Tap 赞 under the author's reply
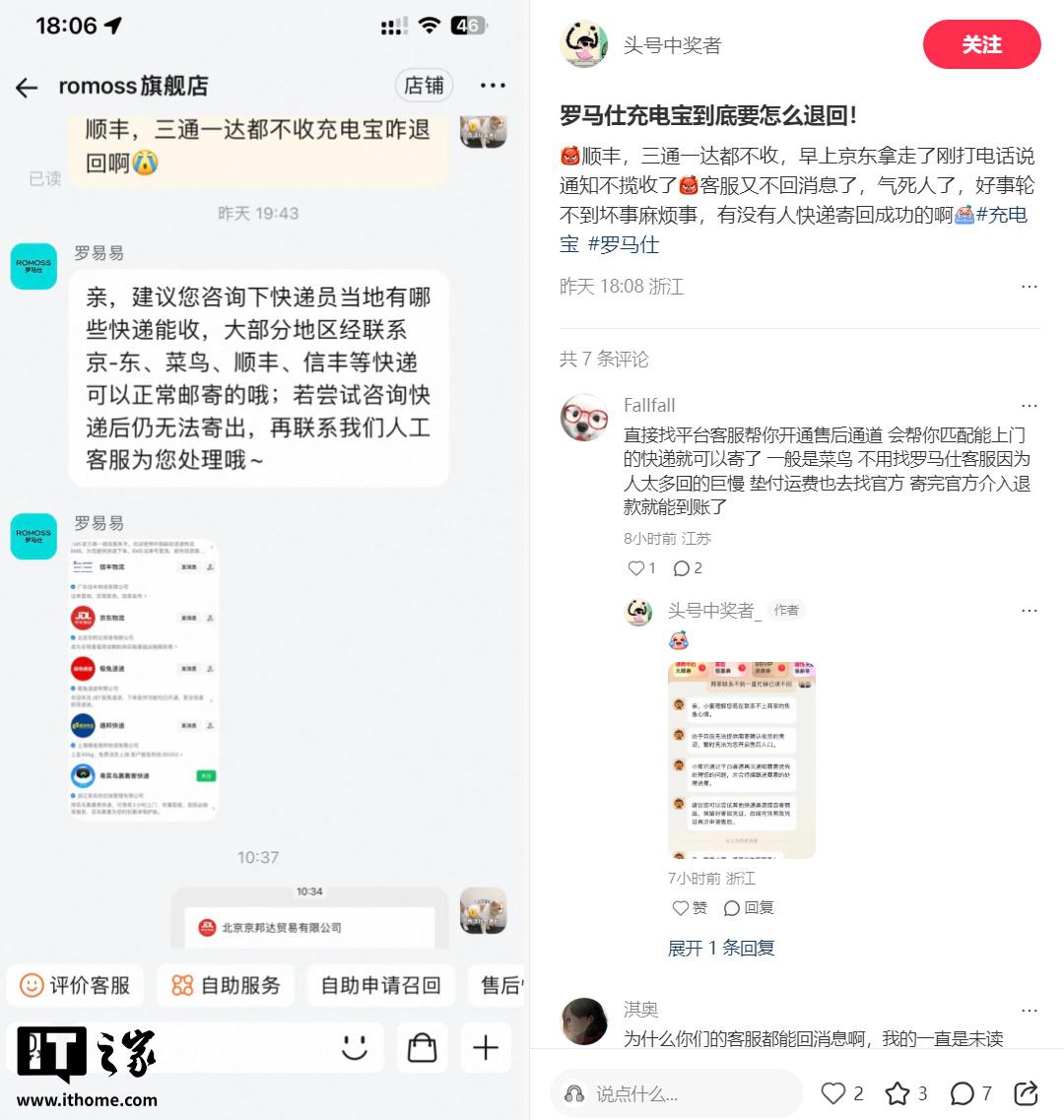The image size is (1064, 1120). (690, 908)
